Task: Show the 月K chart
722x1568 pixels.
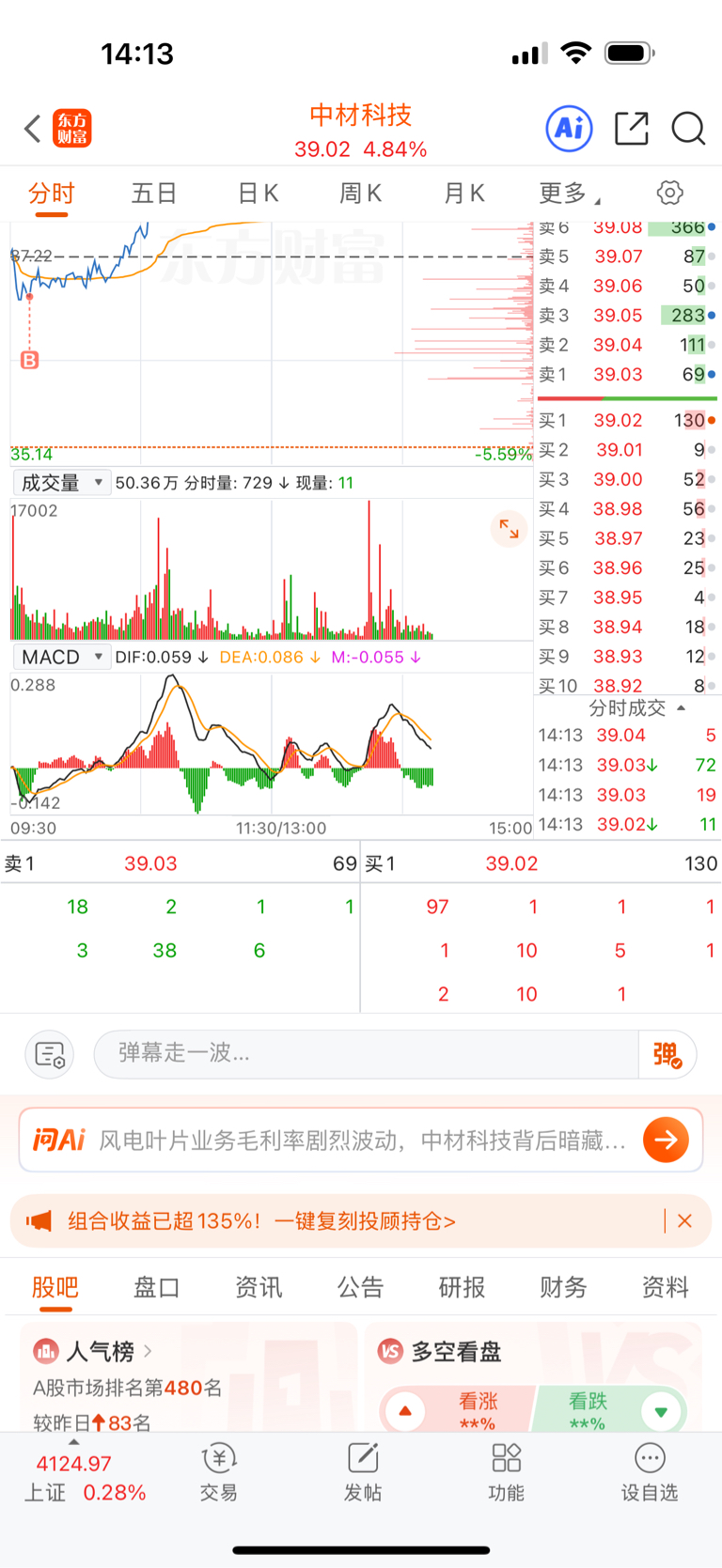Action: click(463, 194)
